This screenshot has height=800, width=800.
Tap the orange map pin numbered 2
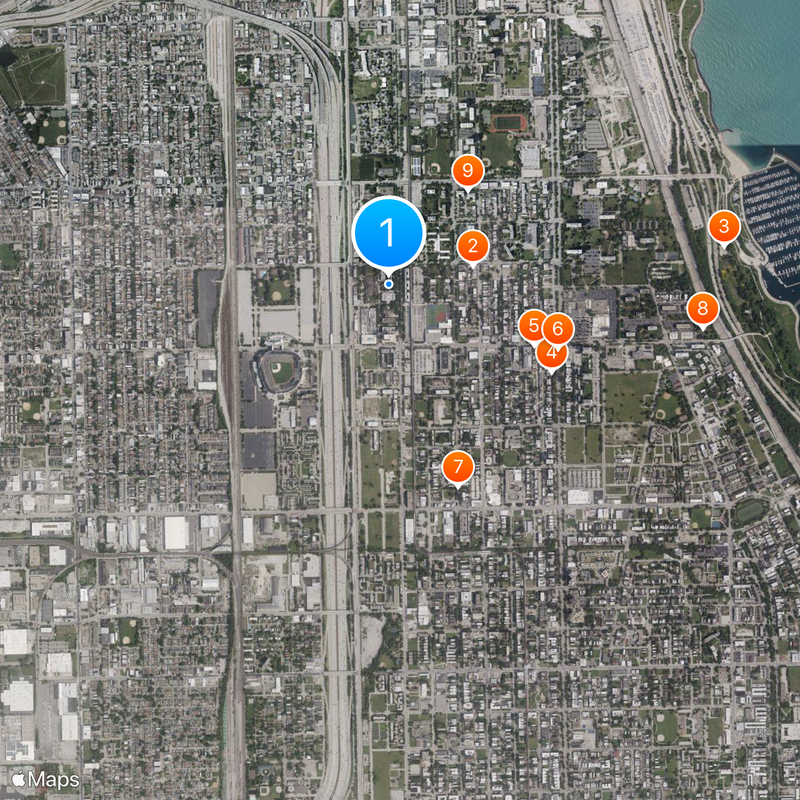click(473, 245)
